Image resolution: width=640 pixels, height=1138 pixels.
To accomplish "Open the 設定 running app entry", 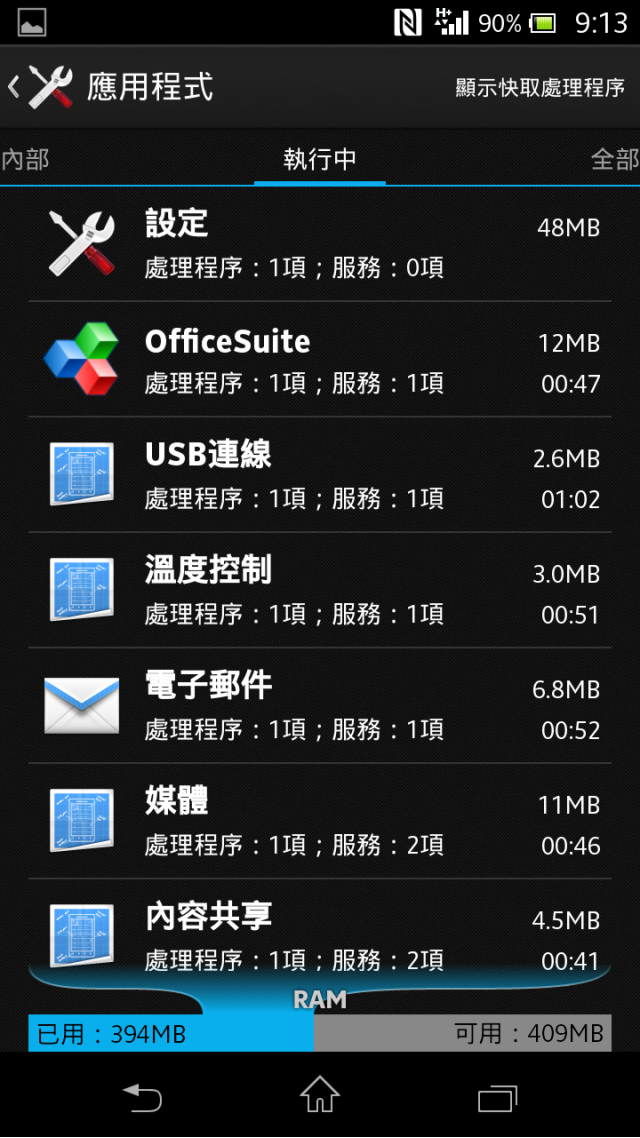I will click(320, 244).
